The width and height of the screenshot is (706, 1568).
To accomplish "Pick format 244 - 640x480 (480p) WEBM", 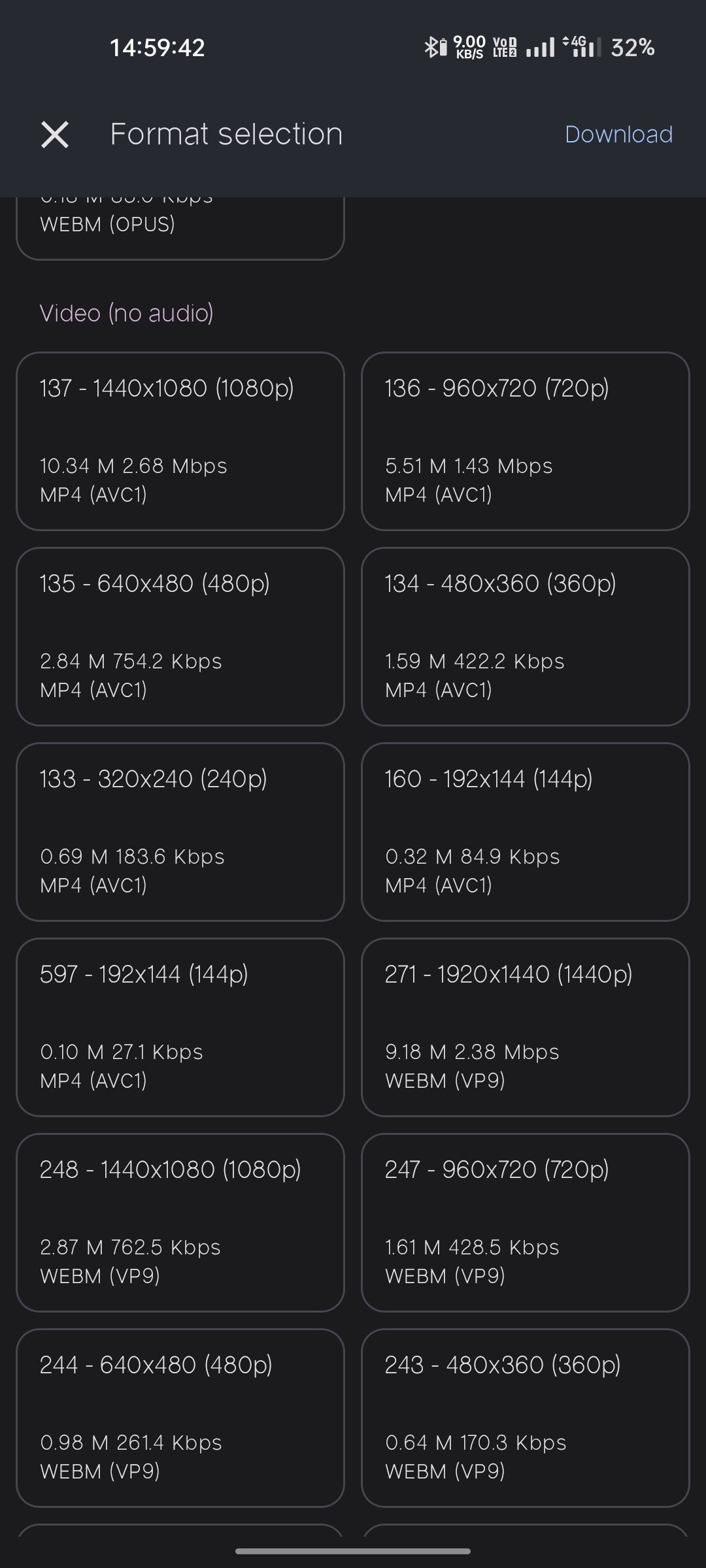I will click(x=180, y=1418).
